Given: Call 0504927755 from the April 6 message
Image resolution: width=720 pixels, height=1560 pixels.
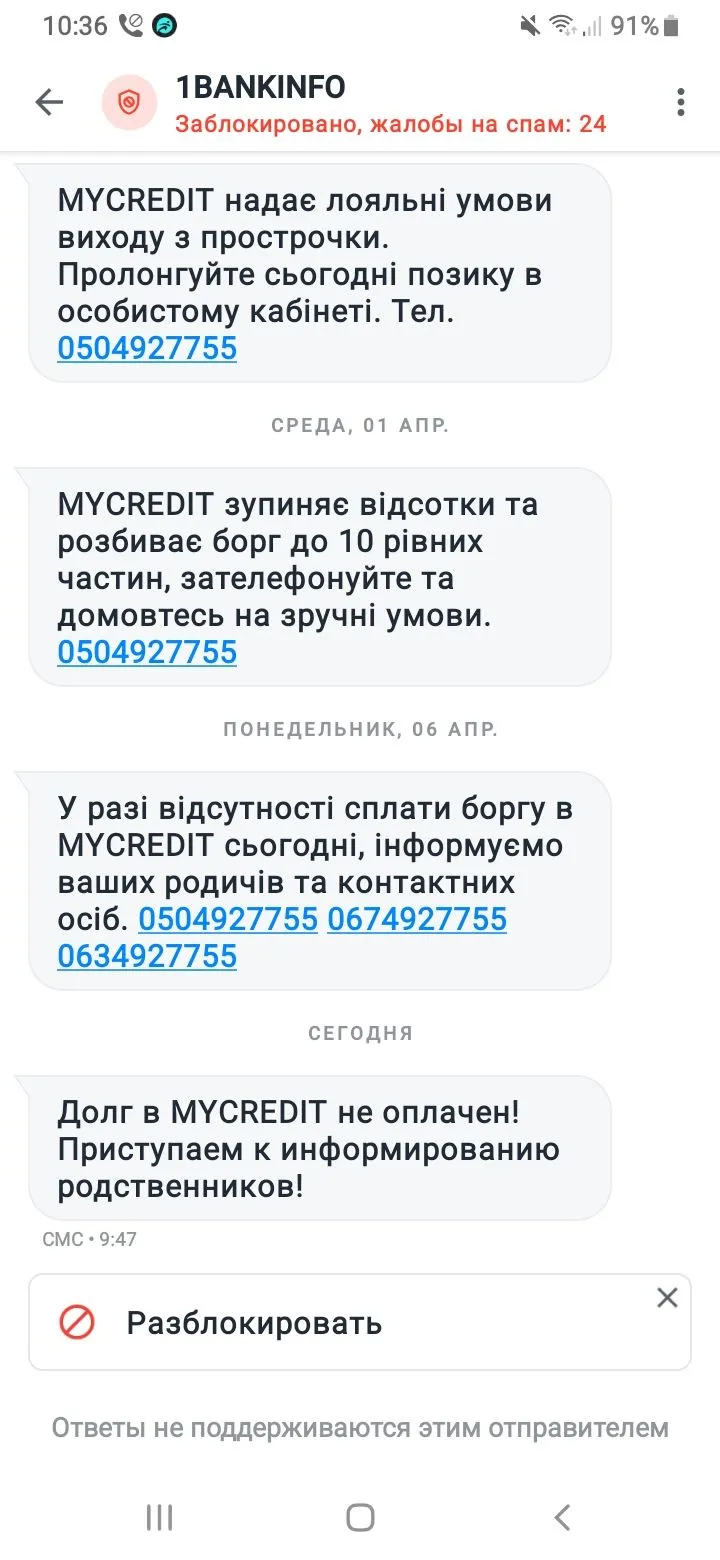Looking at the screenshot, I should pos(228,918).
